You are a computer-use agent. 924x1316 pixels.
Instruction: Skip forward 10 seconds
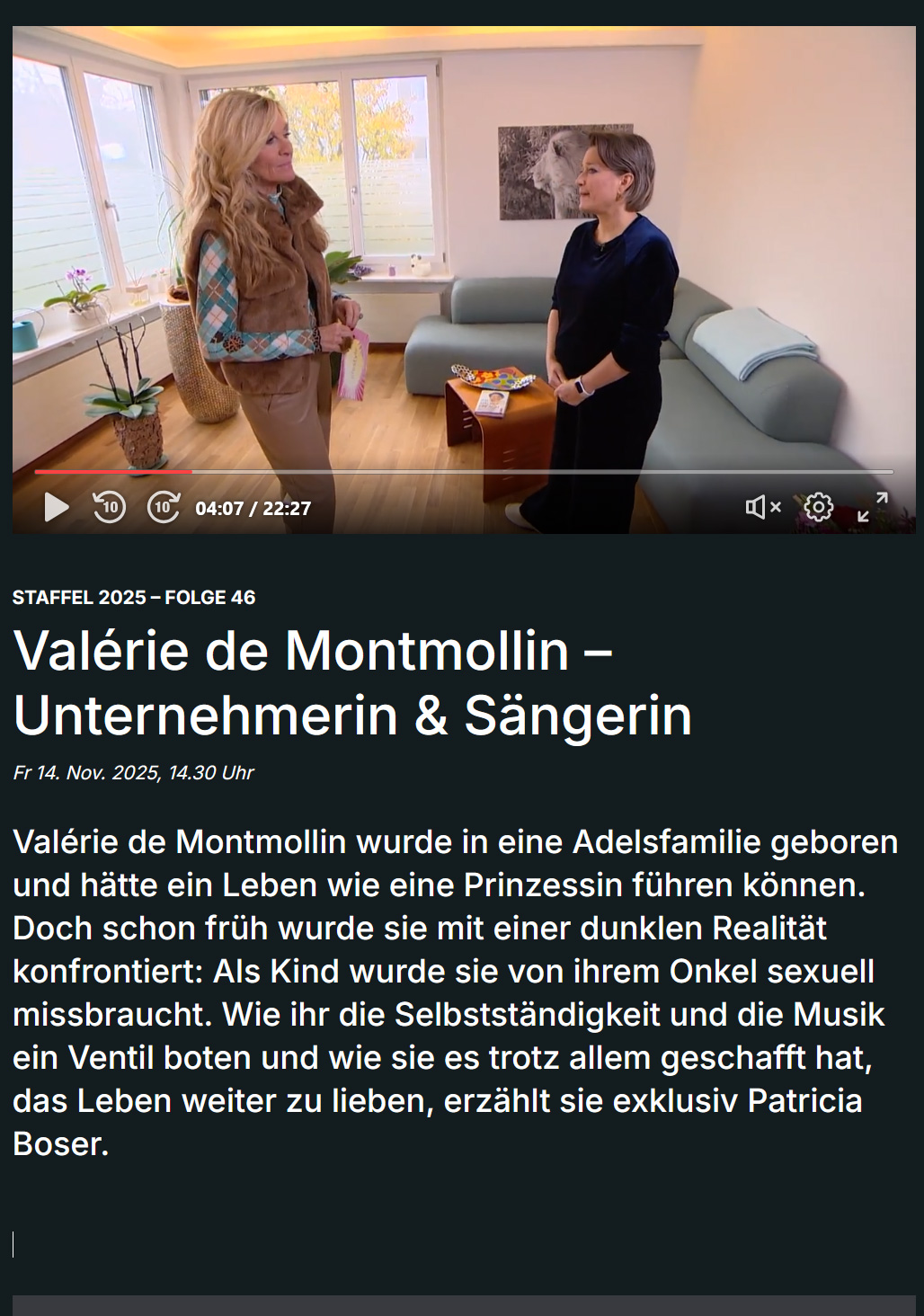tap(163, 507)
